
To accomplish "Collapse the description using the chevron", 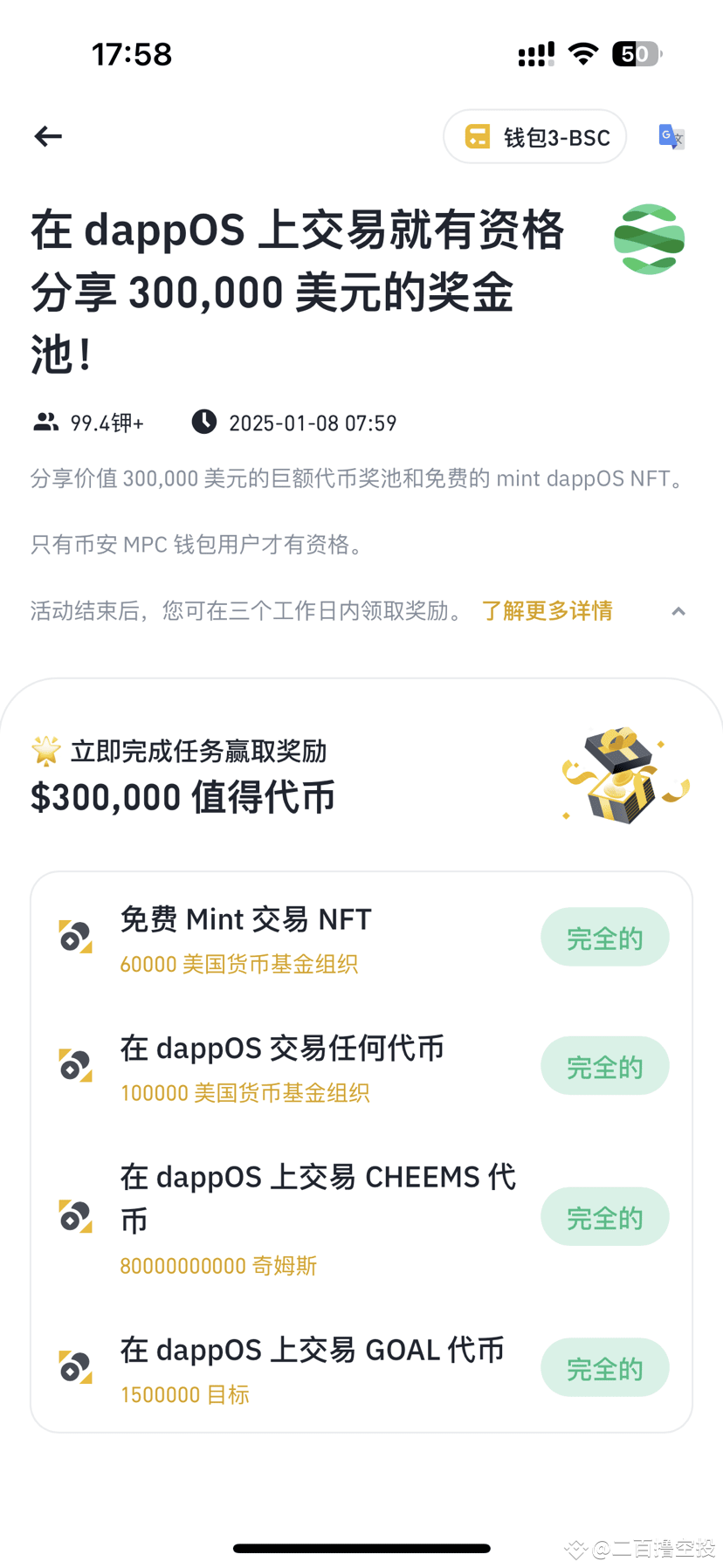I will [678, 611].
